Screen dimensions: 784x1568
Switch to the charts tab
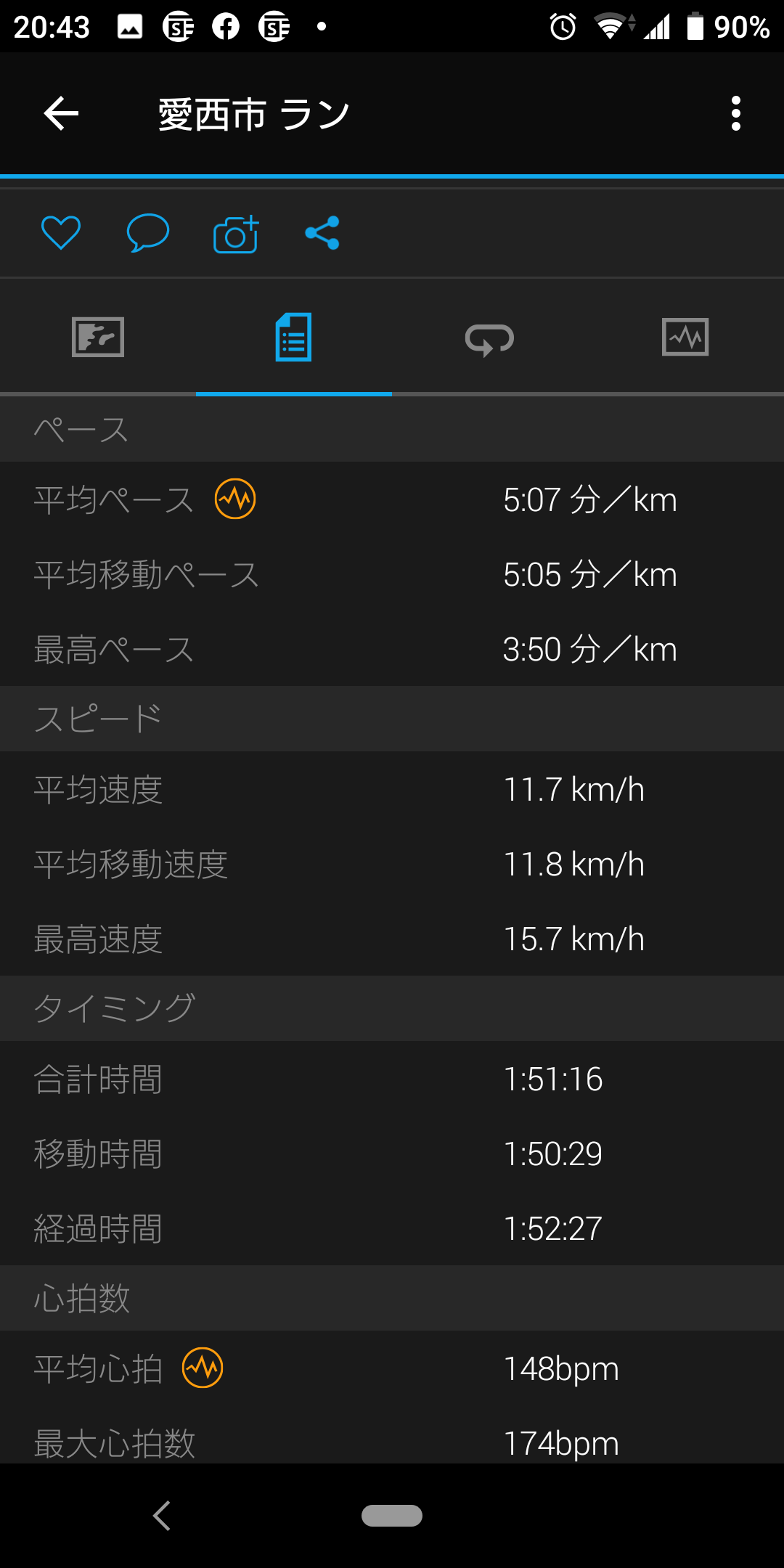pyautogui.click(x=685, y=338)
